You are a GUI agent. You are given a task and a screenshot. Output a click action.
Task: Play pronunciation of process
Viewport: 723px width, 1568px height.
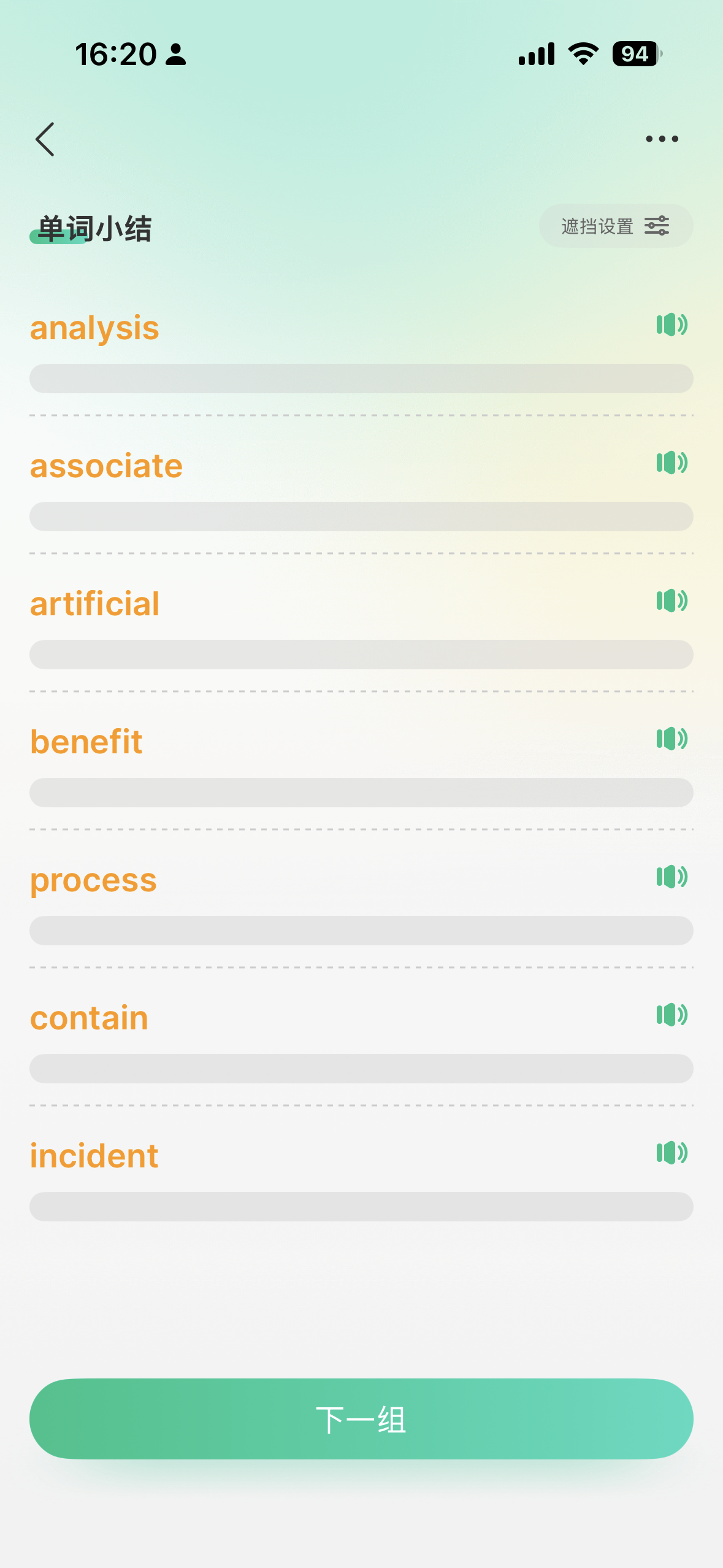coord(672,877)
